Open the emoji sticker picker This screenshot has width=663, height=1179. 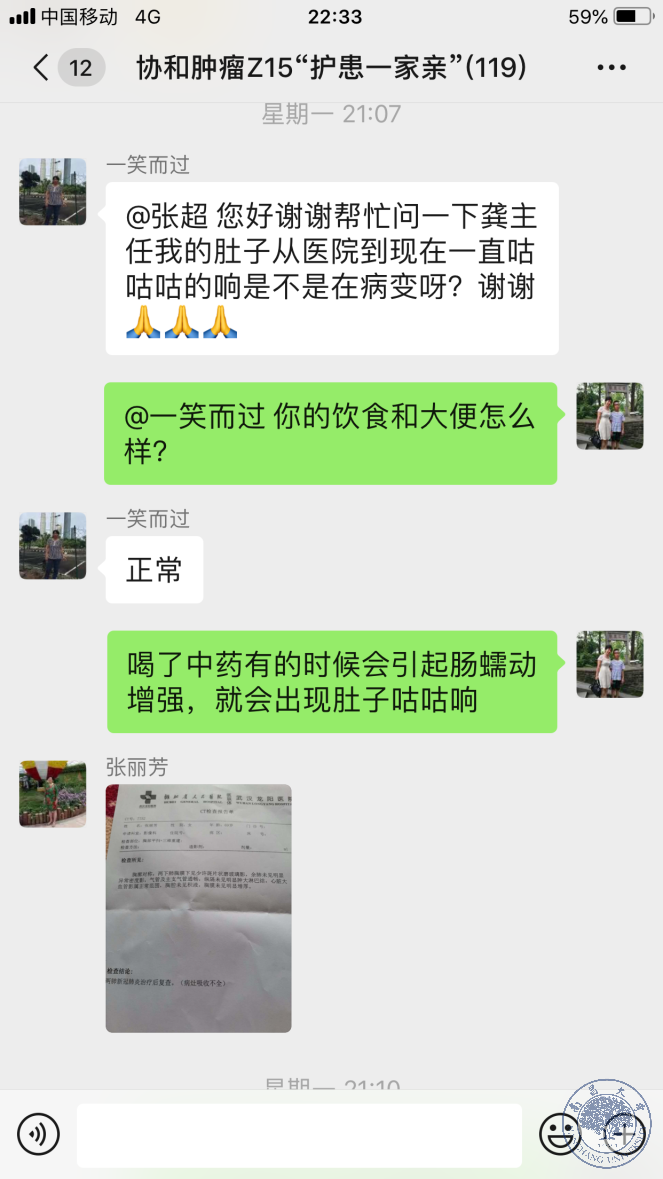560,1134
